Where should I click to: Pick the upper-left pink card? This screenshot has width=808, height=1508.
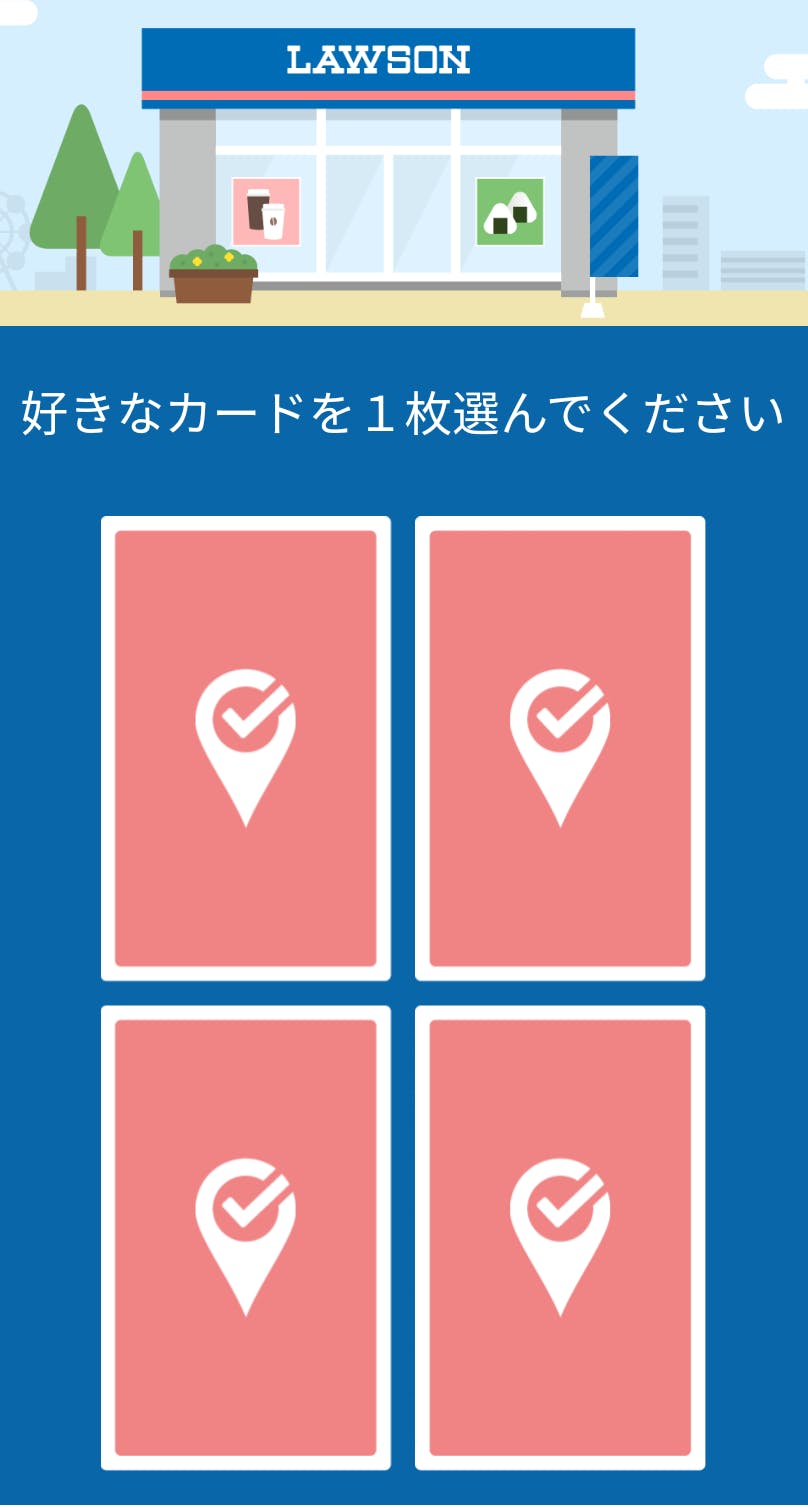click(246, 748)
